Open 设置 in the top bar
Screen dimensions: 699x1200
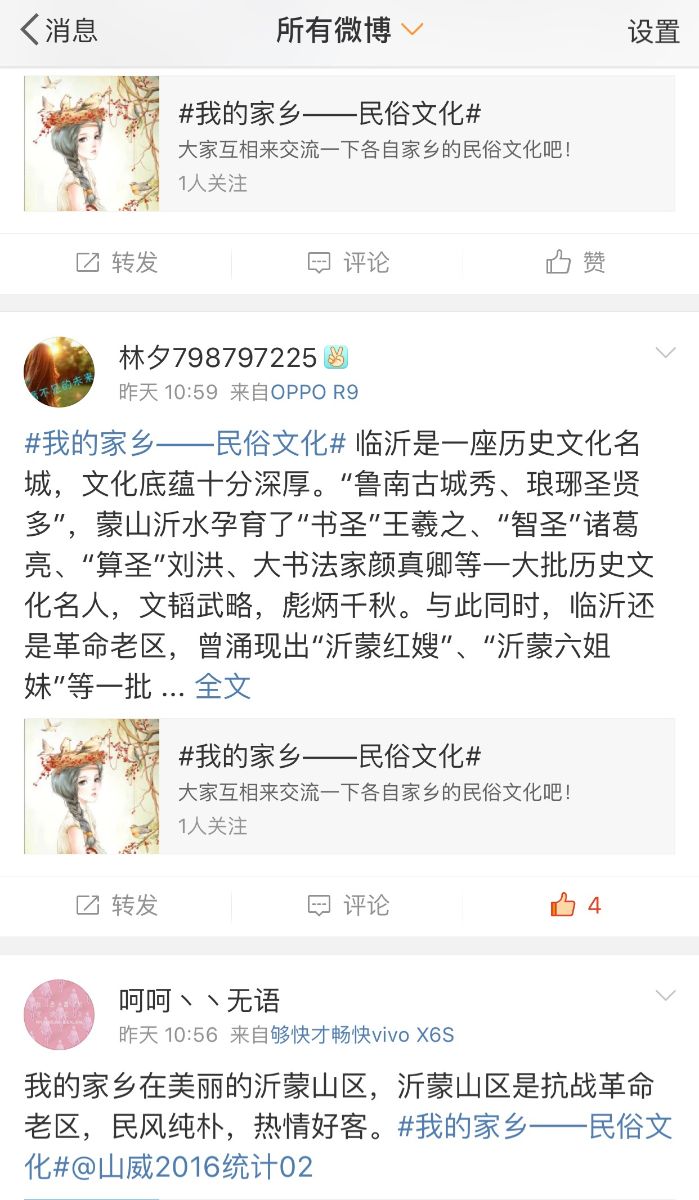click(x=653, y=31)
